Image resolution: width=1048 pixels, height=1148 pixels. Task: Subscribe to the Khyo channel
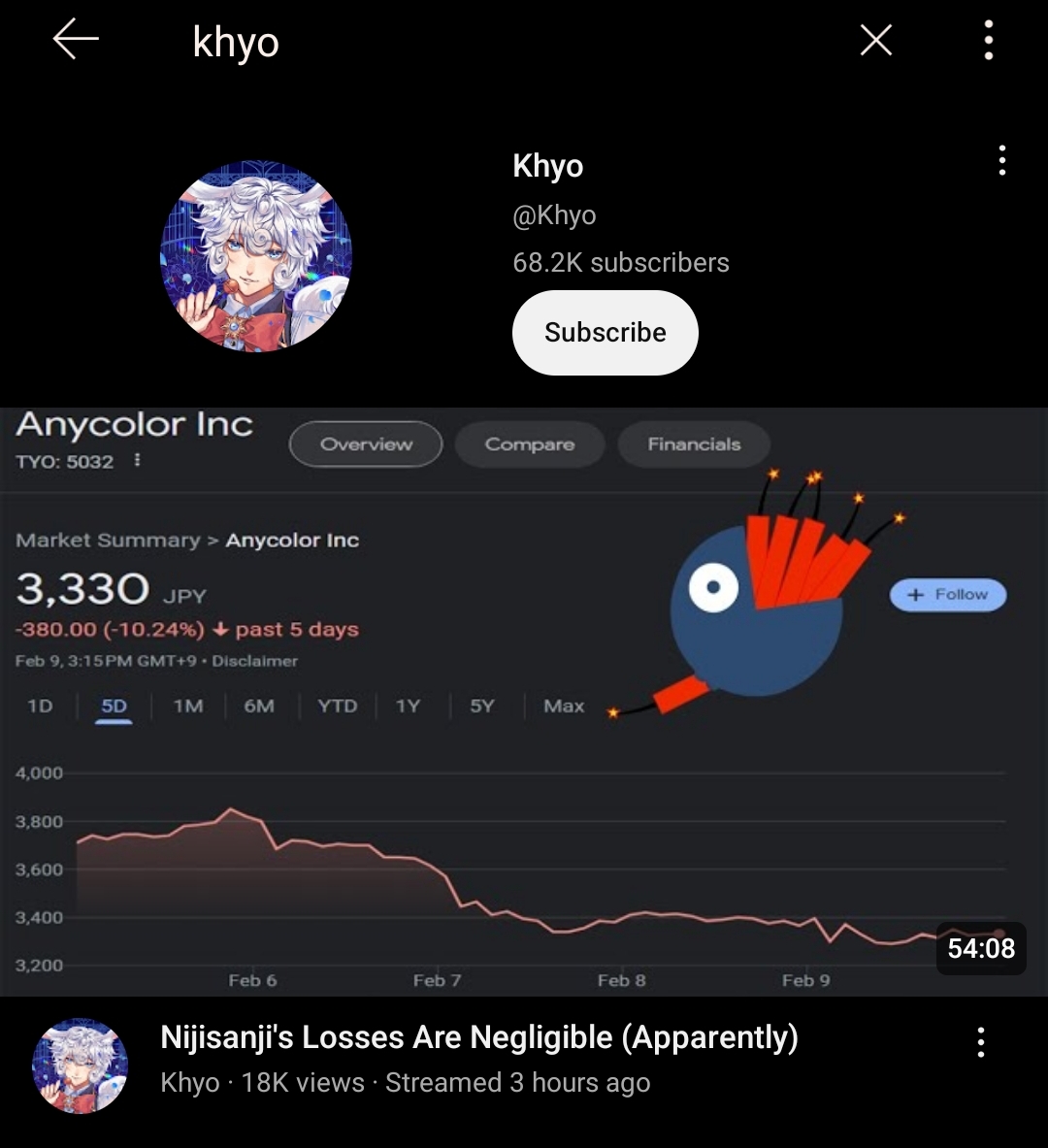605,333
